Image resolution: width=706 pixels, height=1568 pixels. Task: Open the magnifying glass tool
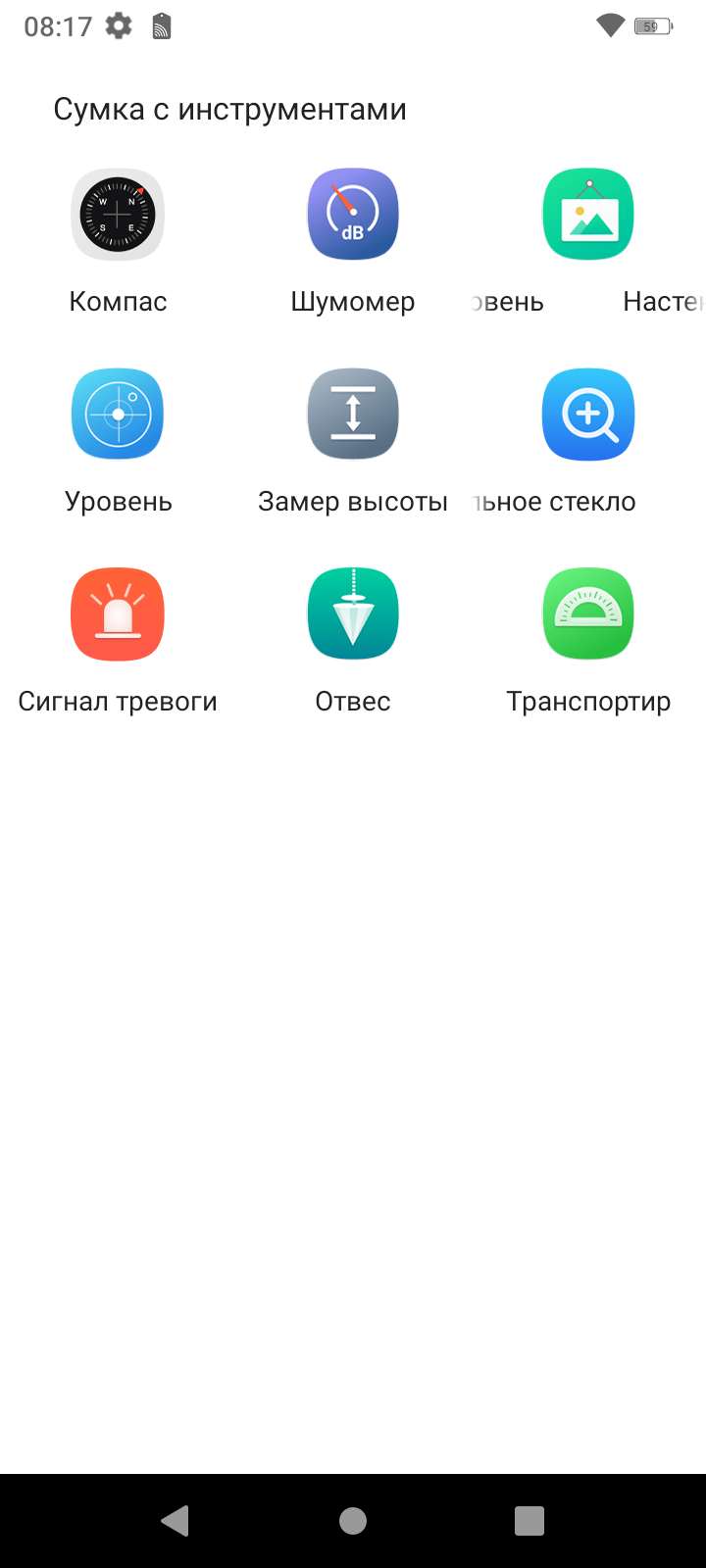[588, 415]
